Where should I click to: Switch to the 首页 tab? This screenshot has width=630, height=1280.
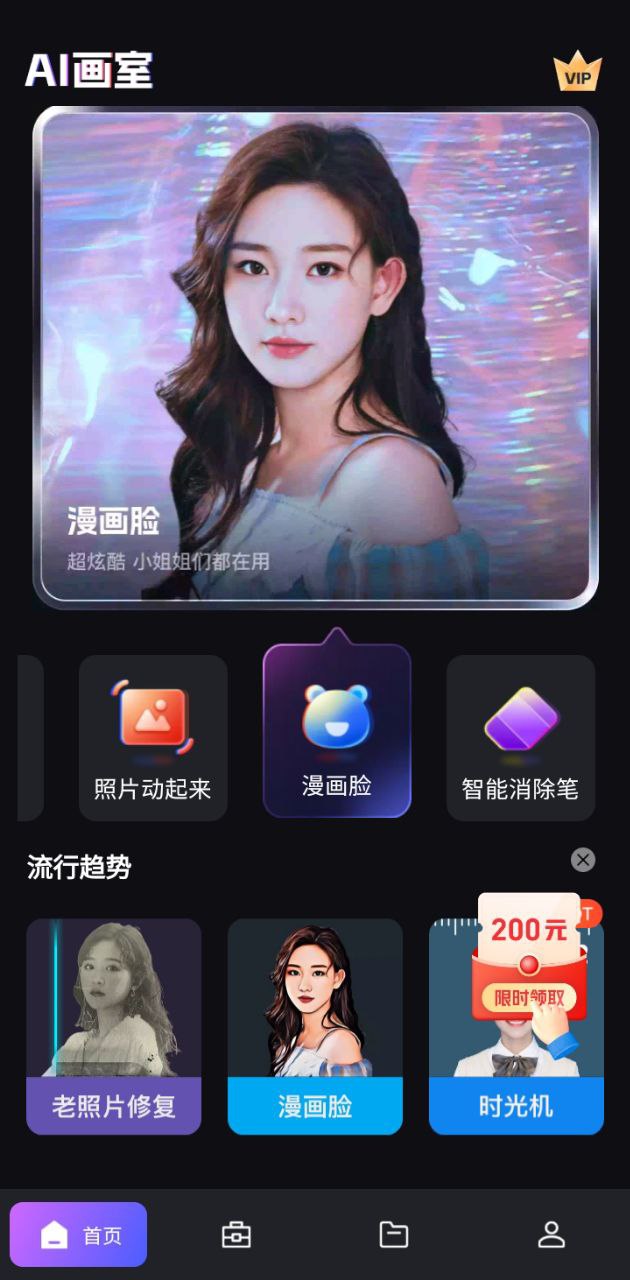click(79, 1235)
